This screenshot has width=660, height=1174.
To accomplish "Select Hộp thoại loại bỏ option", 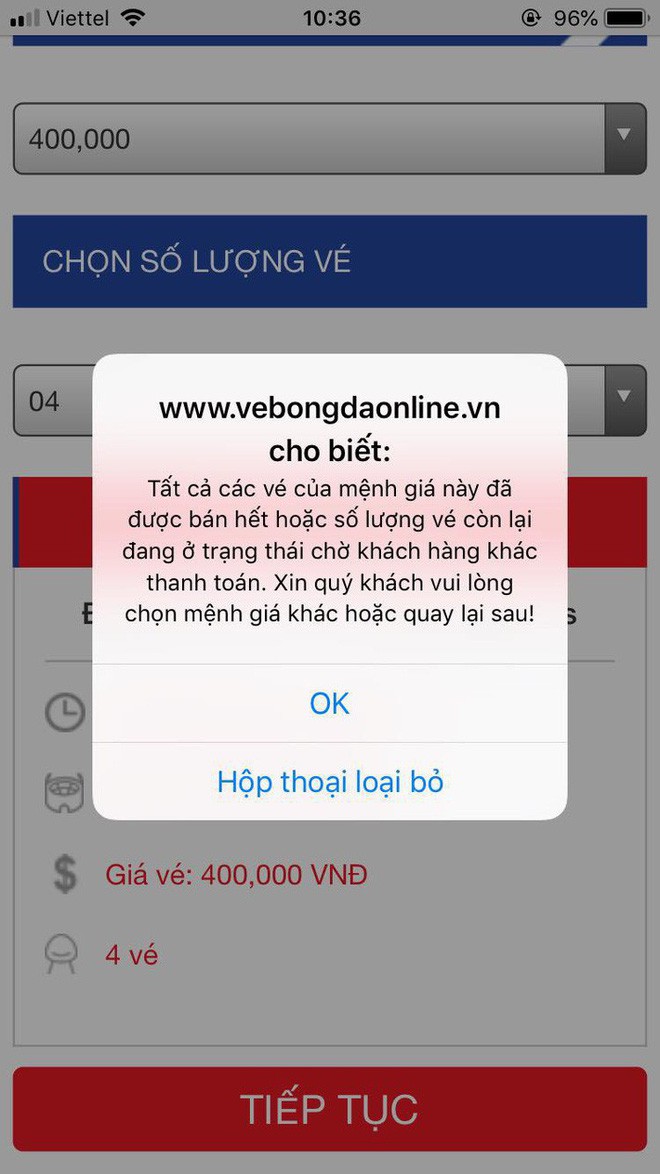I will coord(329,782).
